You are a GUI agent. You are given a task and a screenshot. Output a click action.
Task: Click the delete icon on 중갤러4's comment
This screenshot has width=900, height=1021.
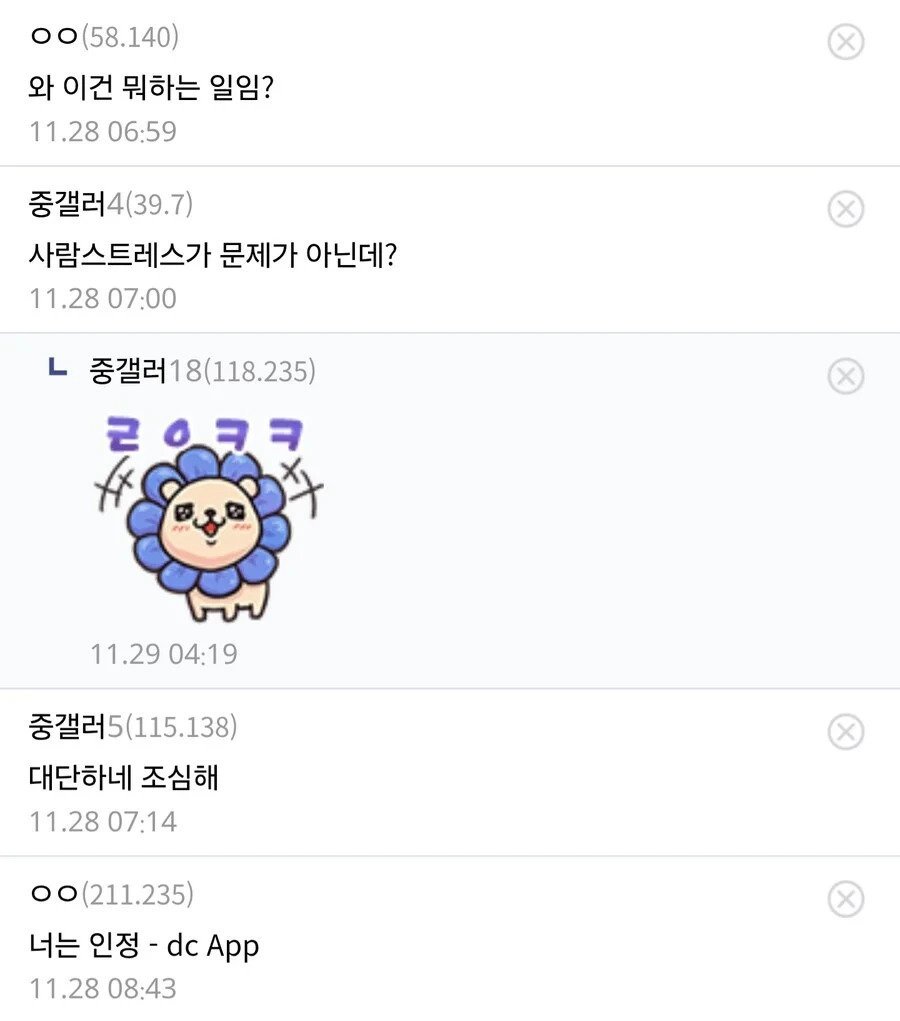click(x=847, y=208)
